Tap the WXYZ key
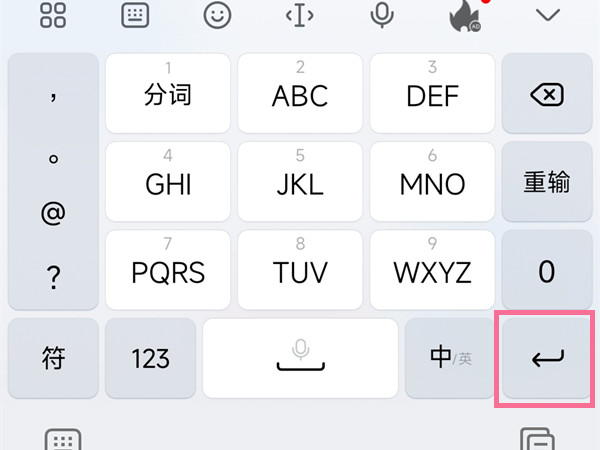Screen dimensions: 600x450 432,270
